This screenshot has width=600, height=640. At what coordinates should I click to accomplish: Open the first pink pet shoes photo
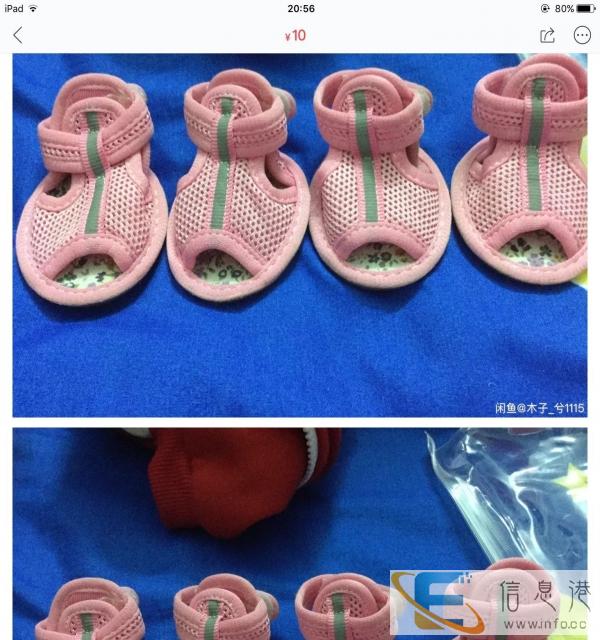click(x=299, y=235)
